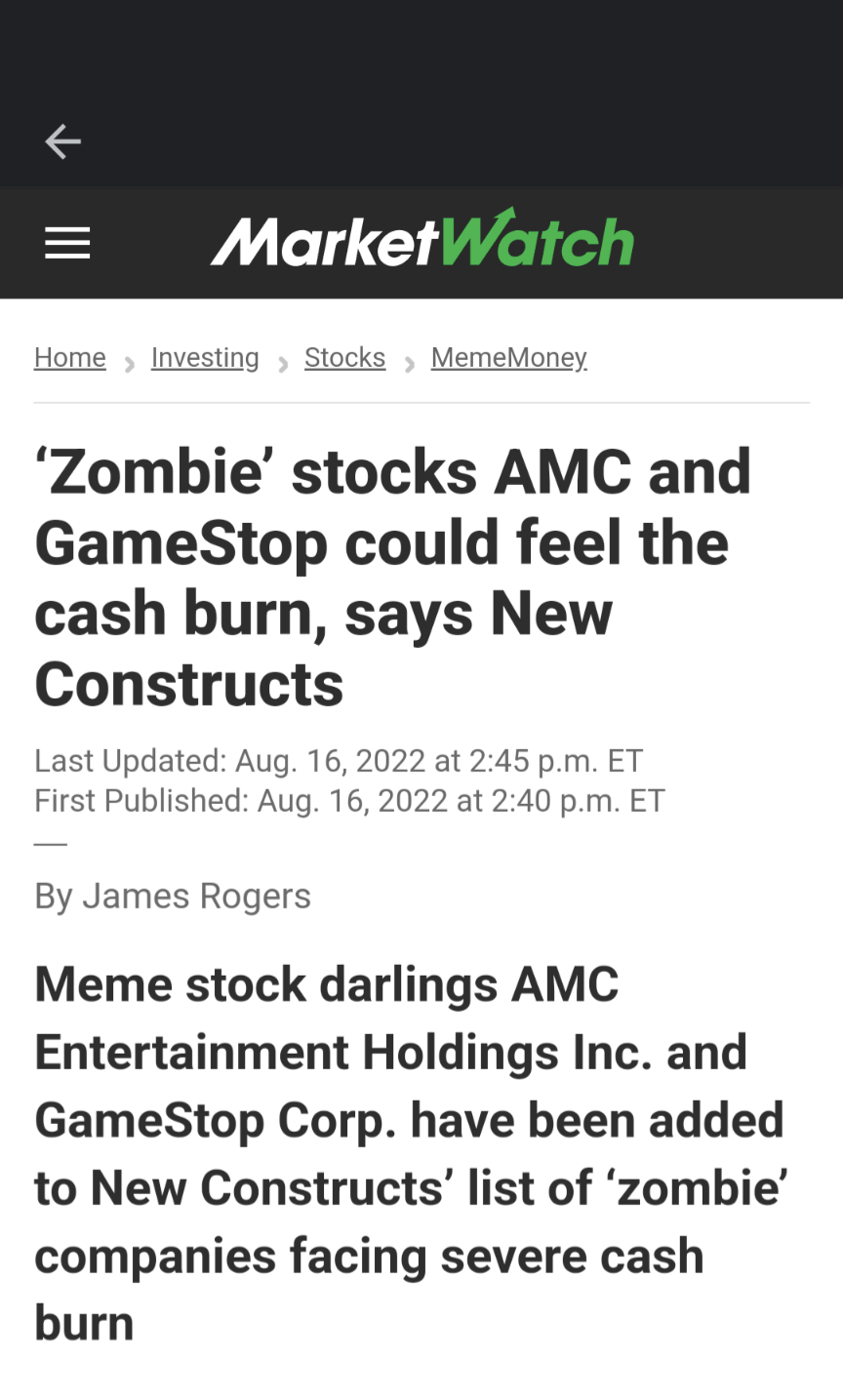Tap the back arrow to return
843x1400 pixels.
pos(61,140)
